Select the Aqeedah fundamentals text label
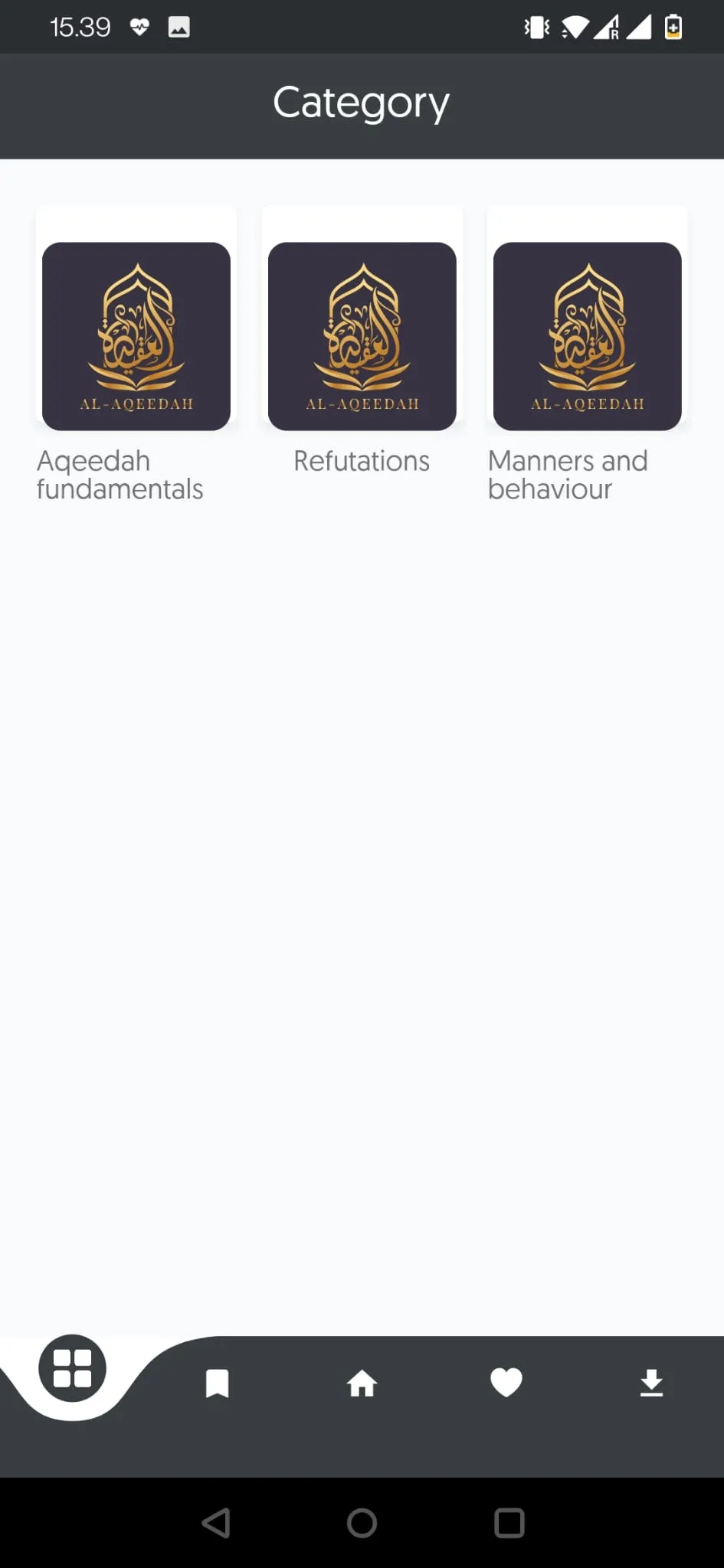Image resolution: width=724 pixels, height=1568 pixels. [x=120, y=475]
